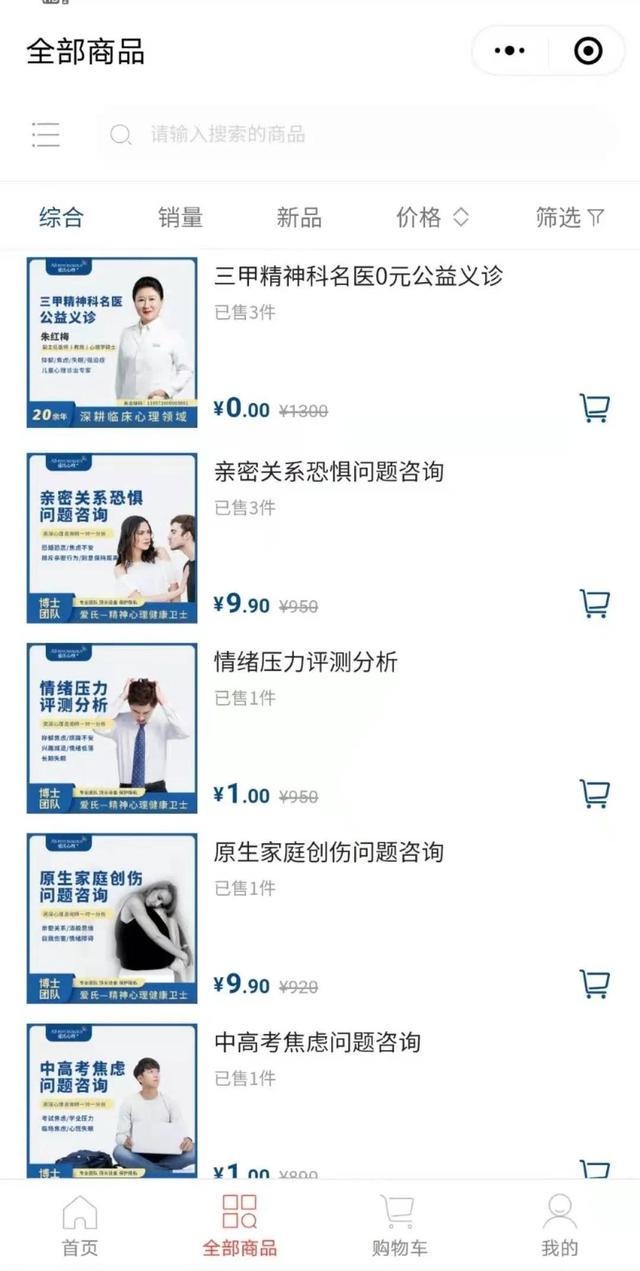Go to the 首页 tab
This screenshot has width=640, height=1271.
80,1226
